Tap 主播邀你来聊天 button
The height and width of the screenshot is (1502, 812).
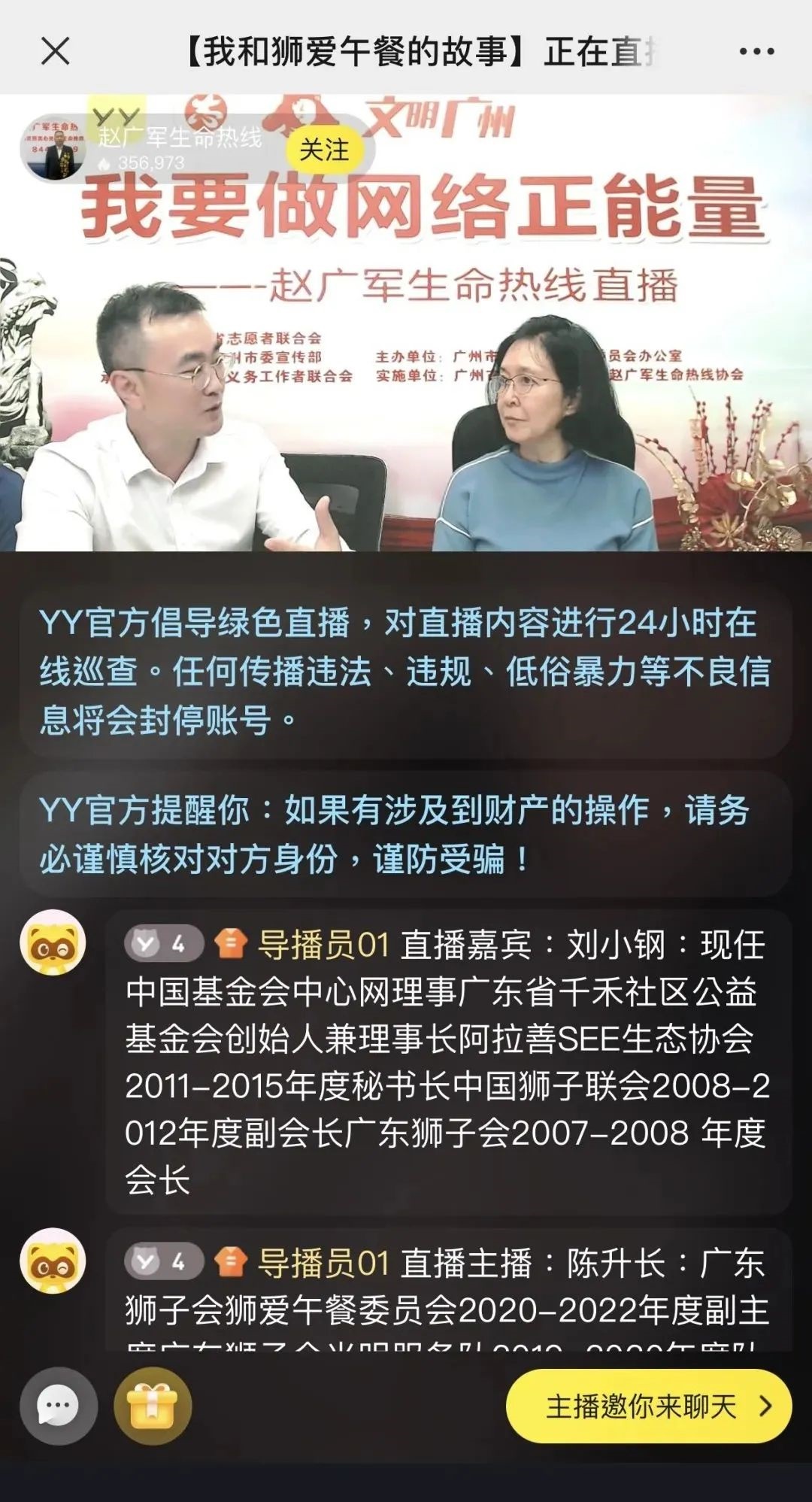click(648, 1405)
